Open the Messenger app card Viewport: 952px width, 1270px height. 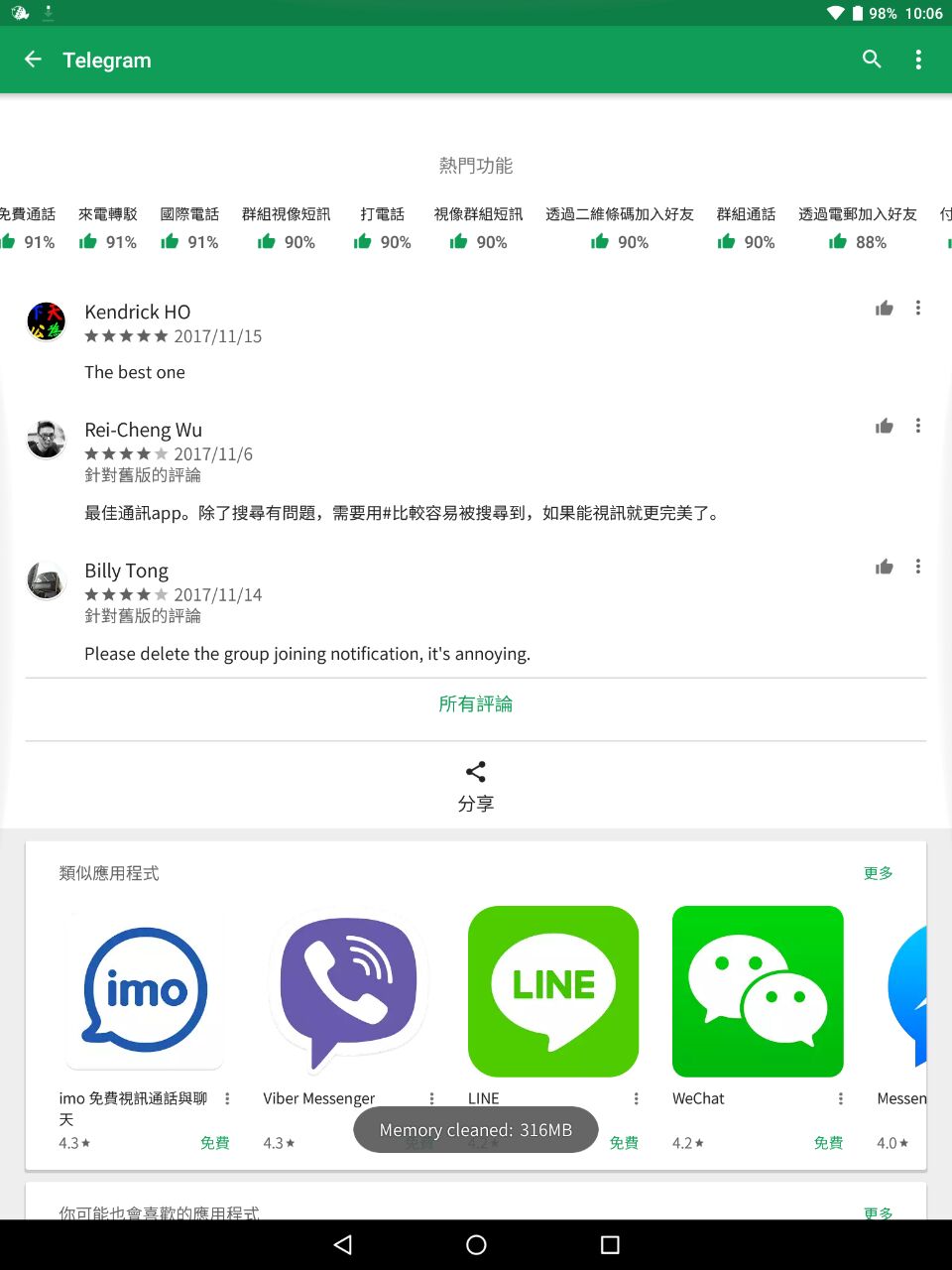click(907, 992)
